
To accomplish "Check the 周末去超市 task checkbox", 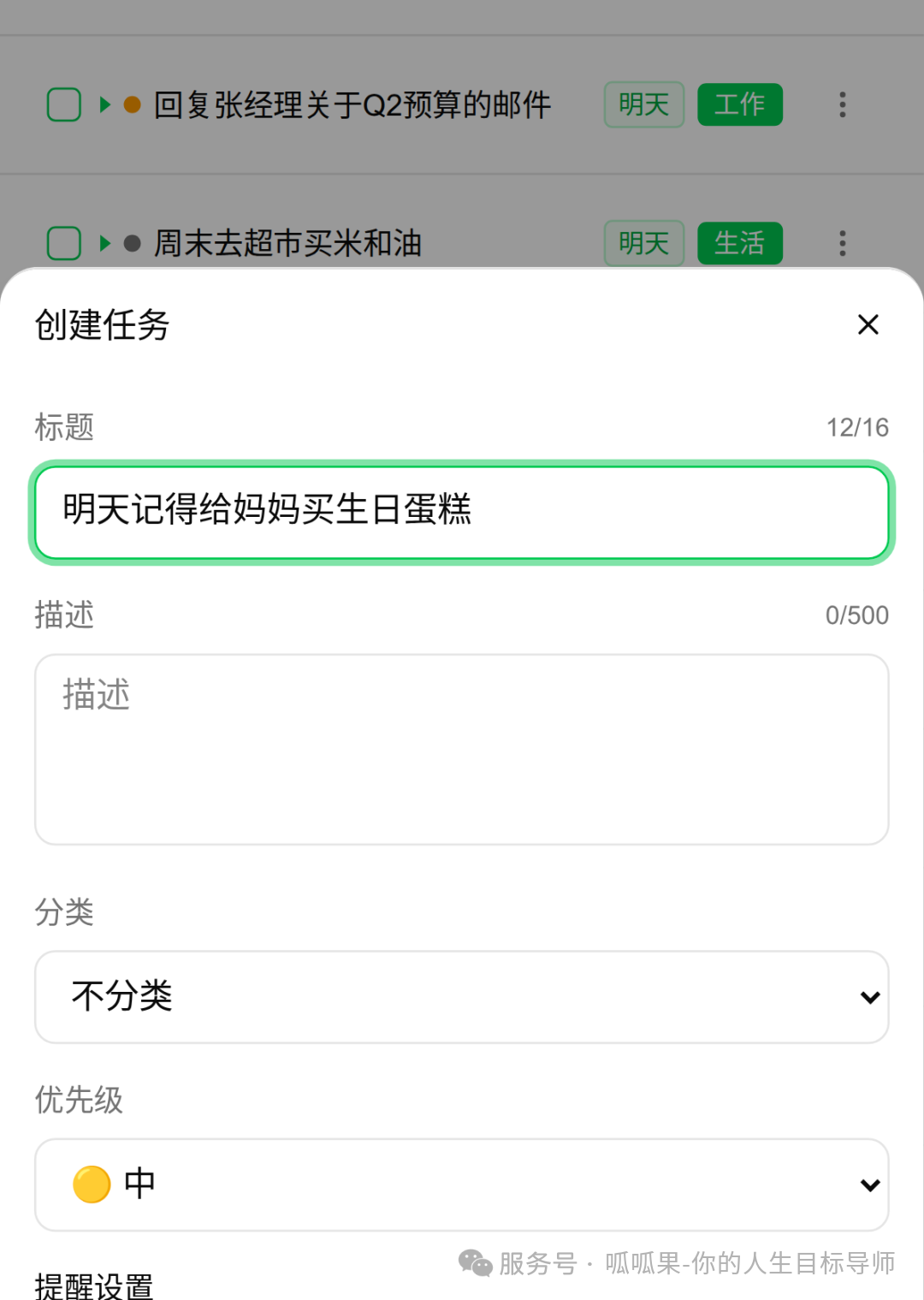I will point(63,243).
